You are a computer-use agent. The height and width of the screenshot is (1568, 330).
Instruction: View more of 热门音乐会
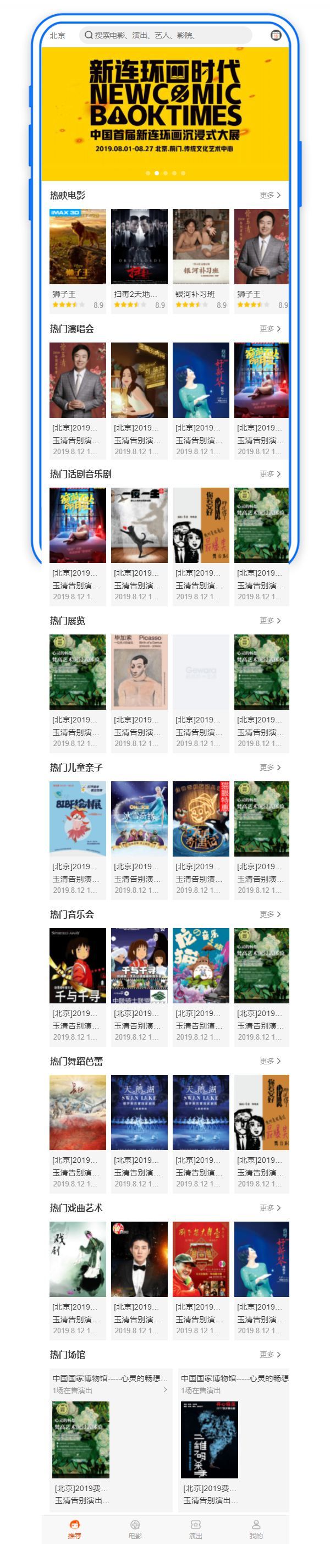tap(269, 914)
